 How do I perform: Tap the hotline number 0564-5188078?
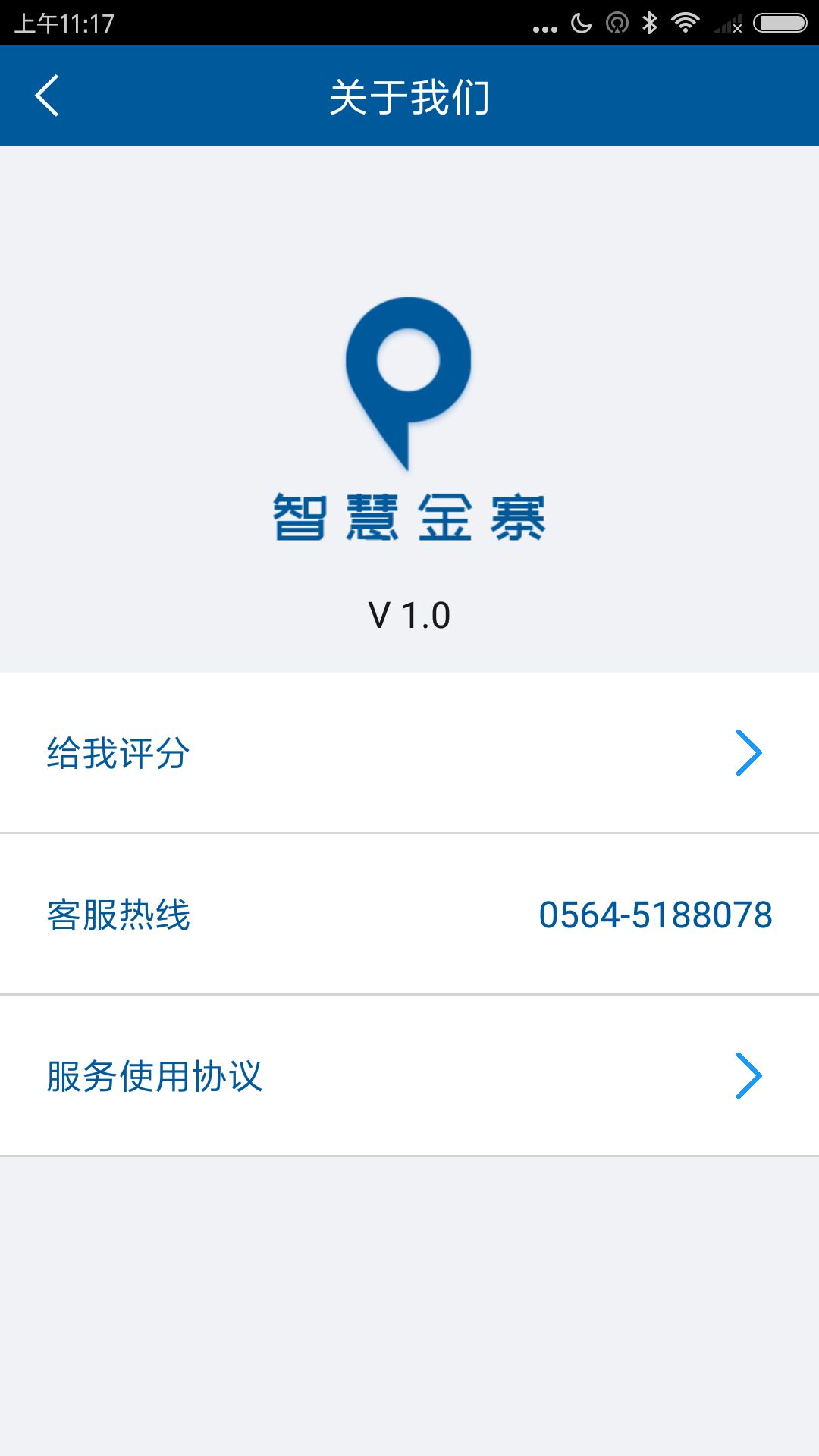[x=656, y=915]
